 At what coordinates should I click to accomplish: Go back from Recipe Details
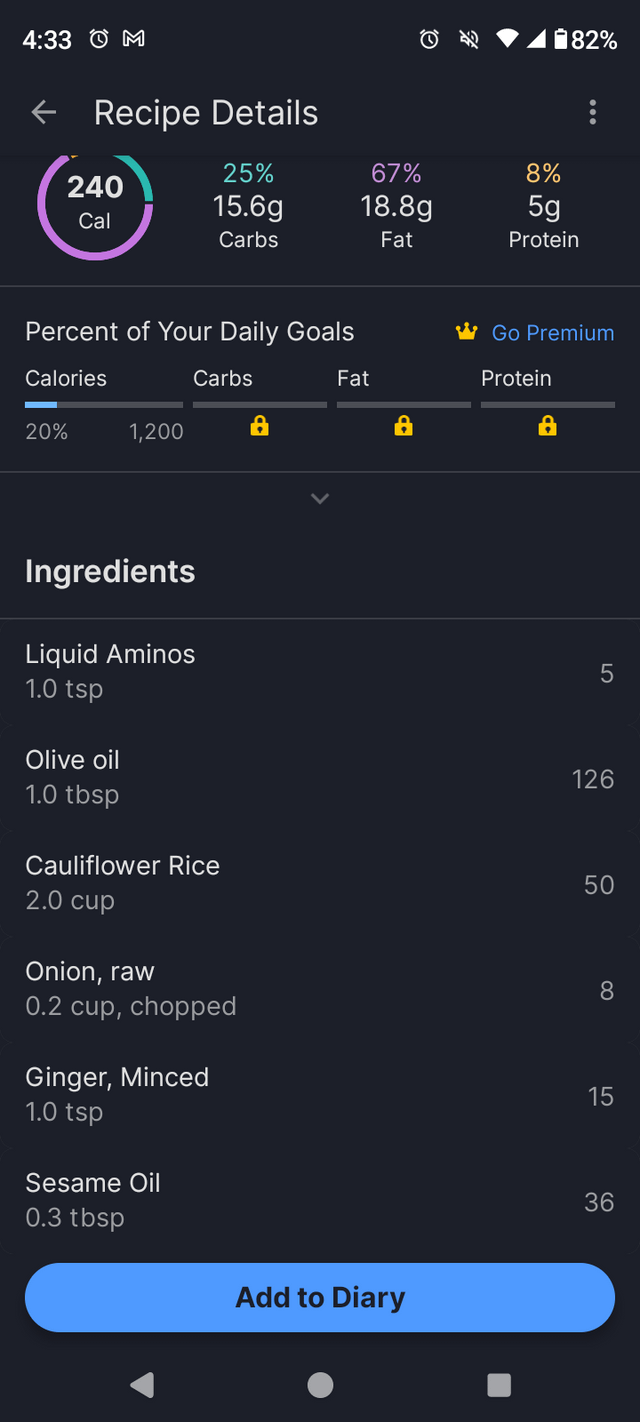click(x=44, y=113)
